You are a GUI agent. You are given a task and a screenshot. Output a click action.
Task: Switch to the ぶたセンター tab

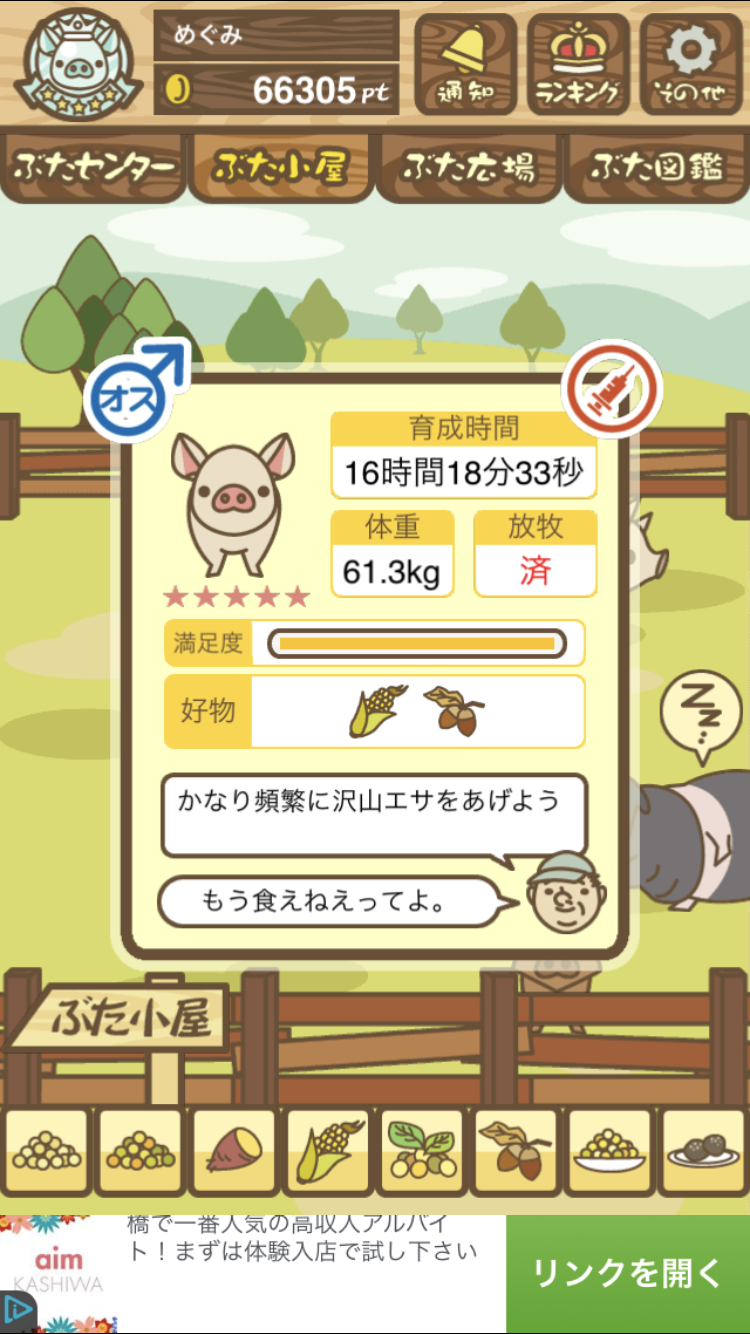pyautogui.click(x=94, y=167)
